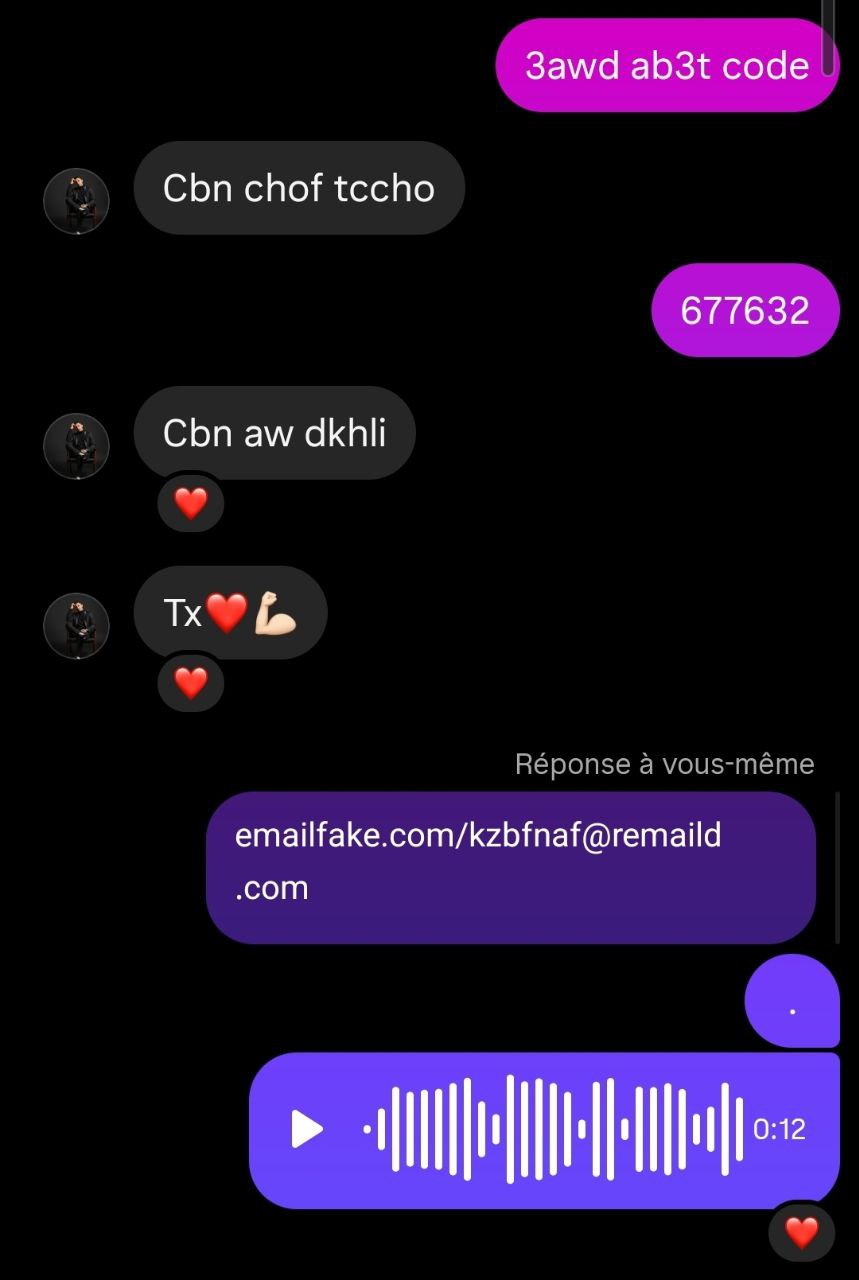859x1280 pixels.
Task: Select the small dot message bubble
Action: tap(792, 1001)
